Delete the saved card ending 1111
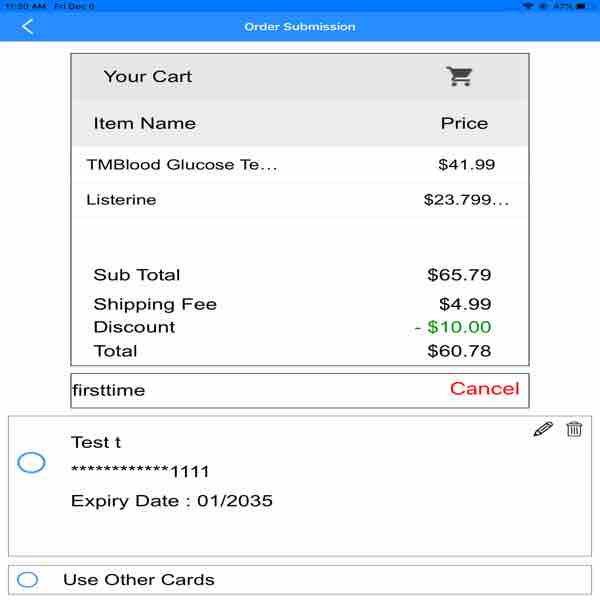This screenshot has height=600, width=600. (574, 429)
